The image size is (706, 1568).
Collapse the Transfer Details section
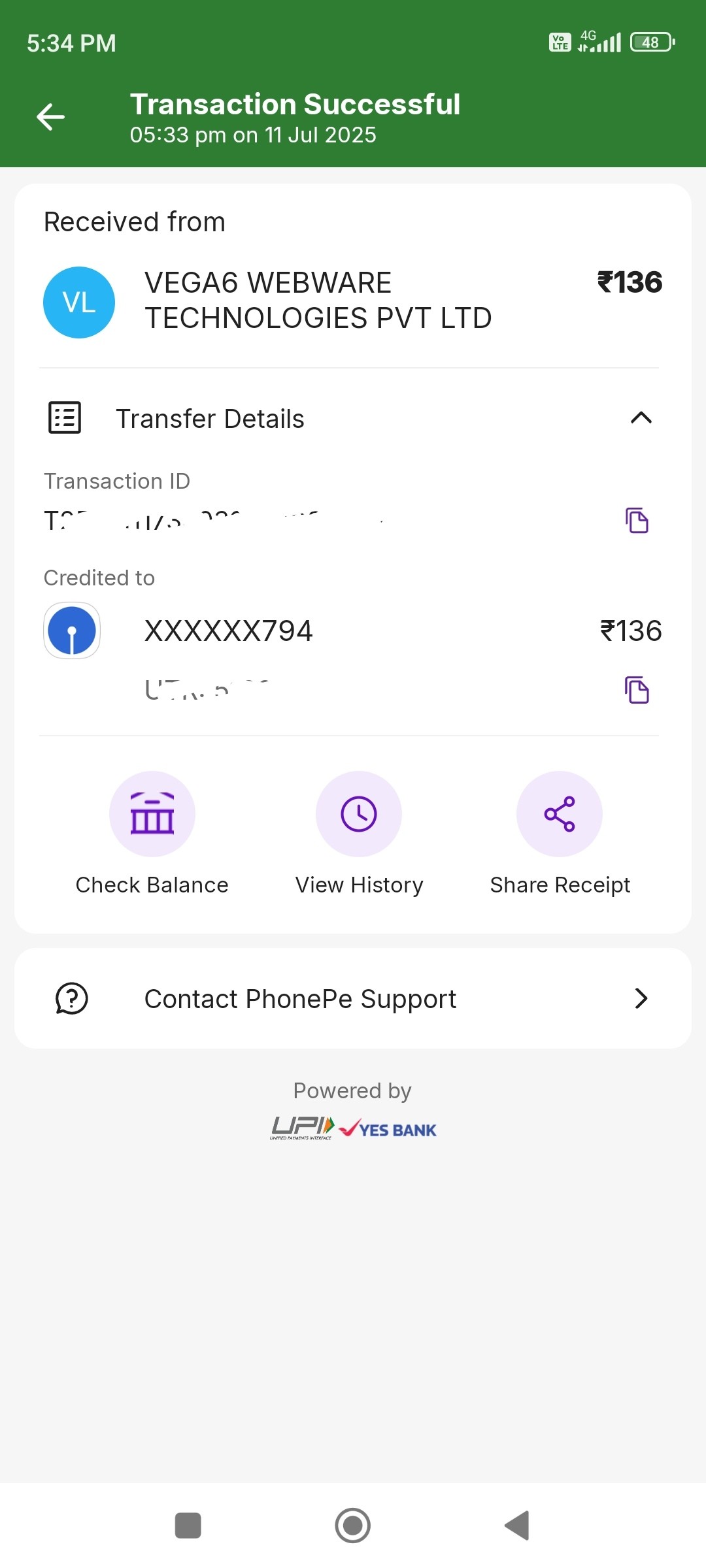pyautogui.click(x=641, y=418)
